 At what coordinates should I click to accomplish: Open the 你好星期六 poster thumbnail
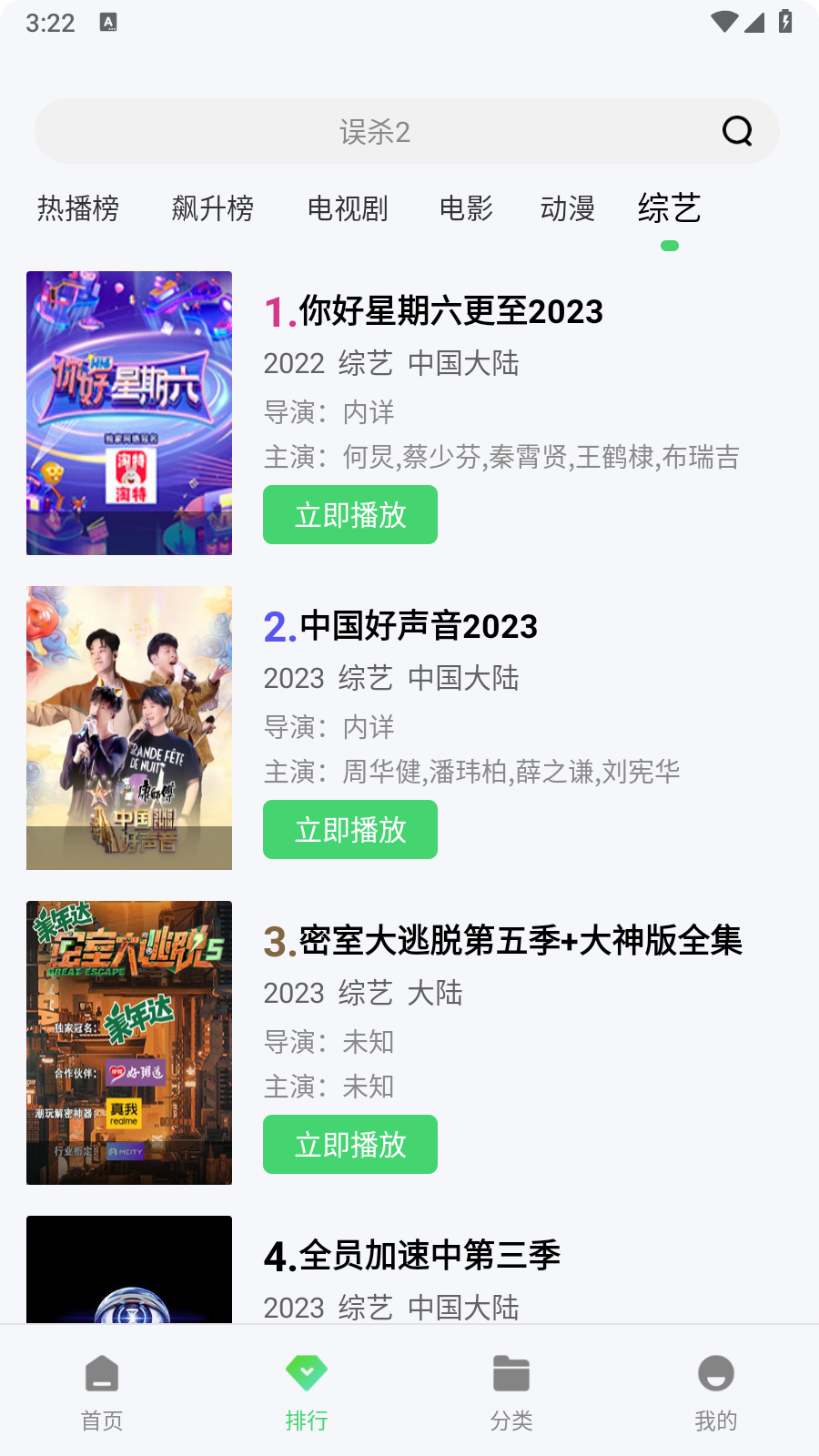[129, 413]
